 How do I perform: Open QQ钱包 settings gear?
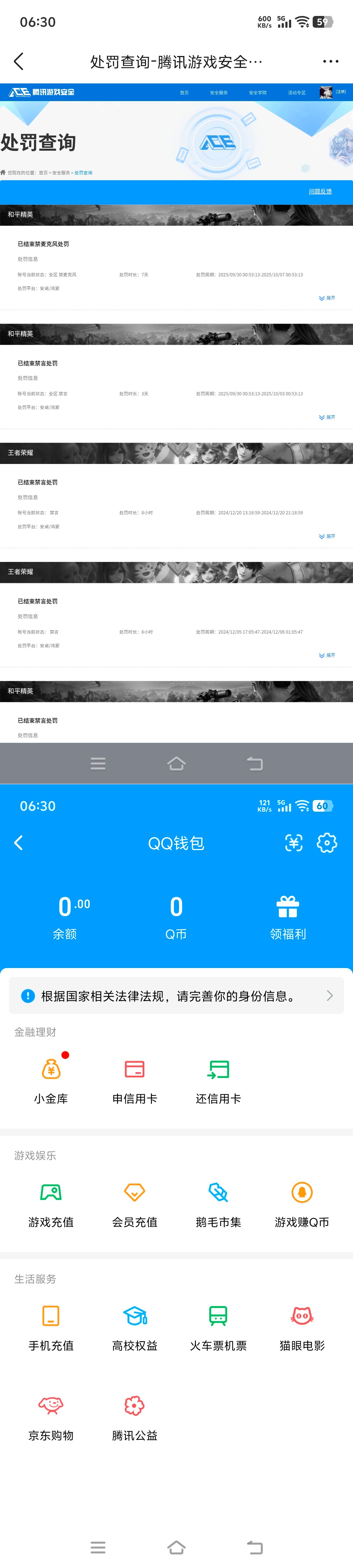coord(327,843)
